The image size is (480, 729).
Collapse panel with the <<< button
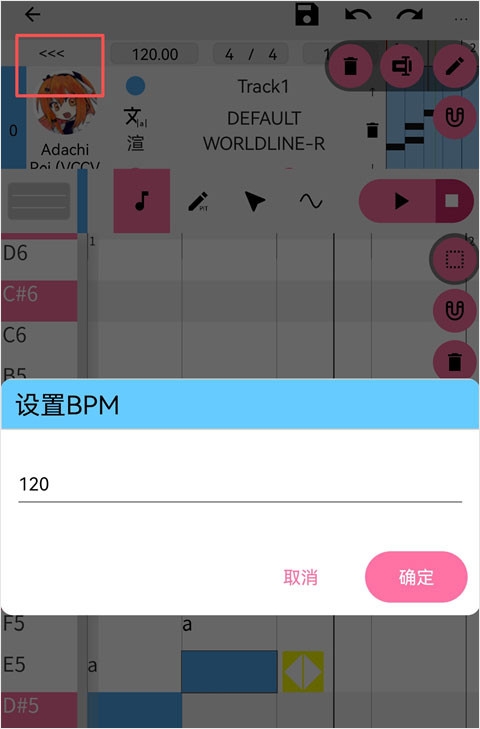(x=52, y=53)
